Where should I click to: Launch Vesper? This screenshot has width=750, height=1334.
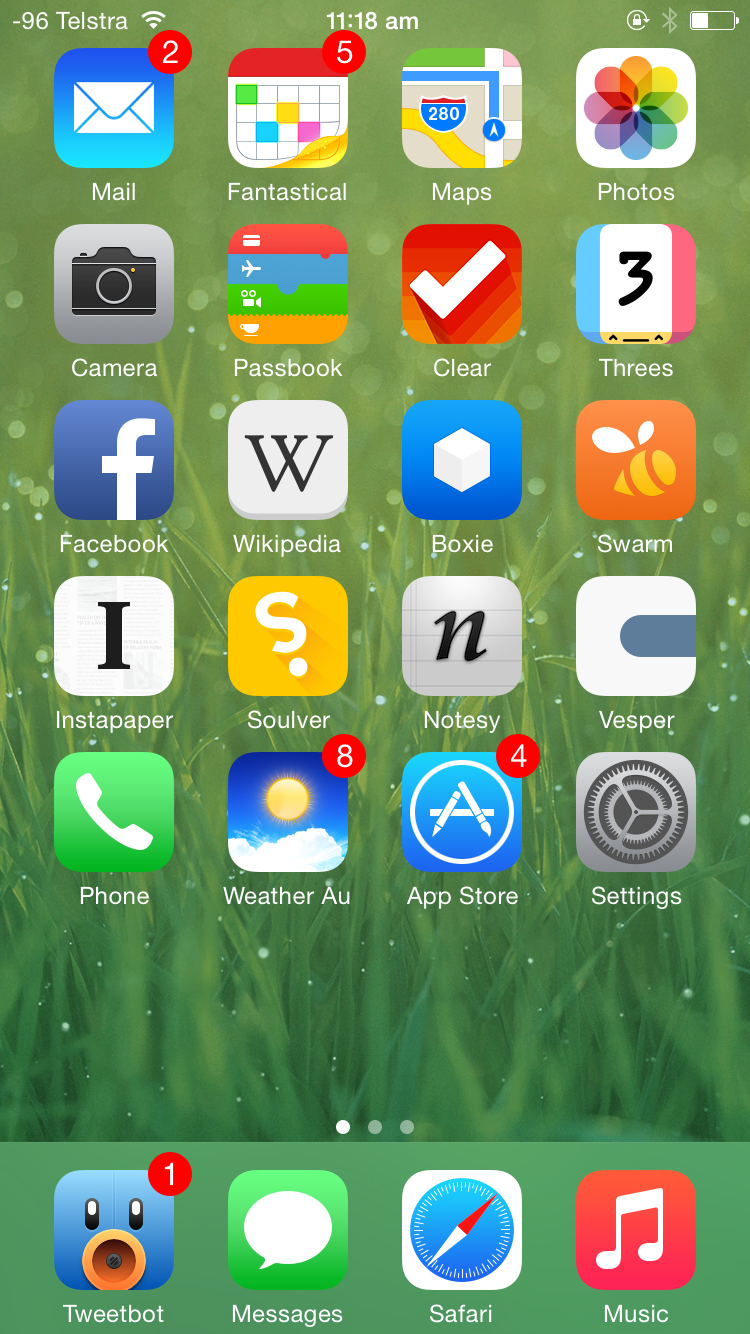(636, 636)
